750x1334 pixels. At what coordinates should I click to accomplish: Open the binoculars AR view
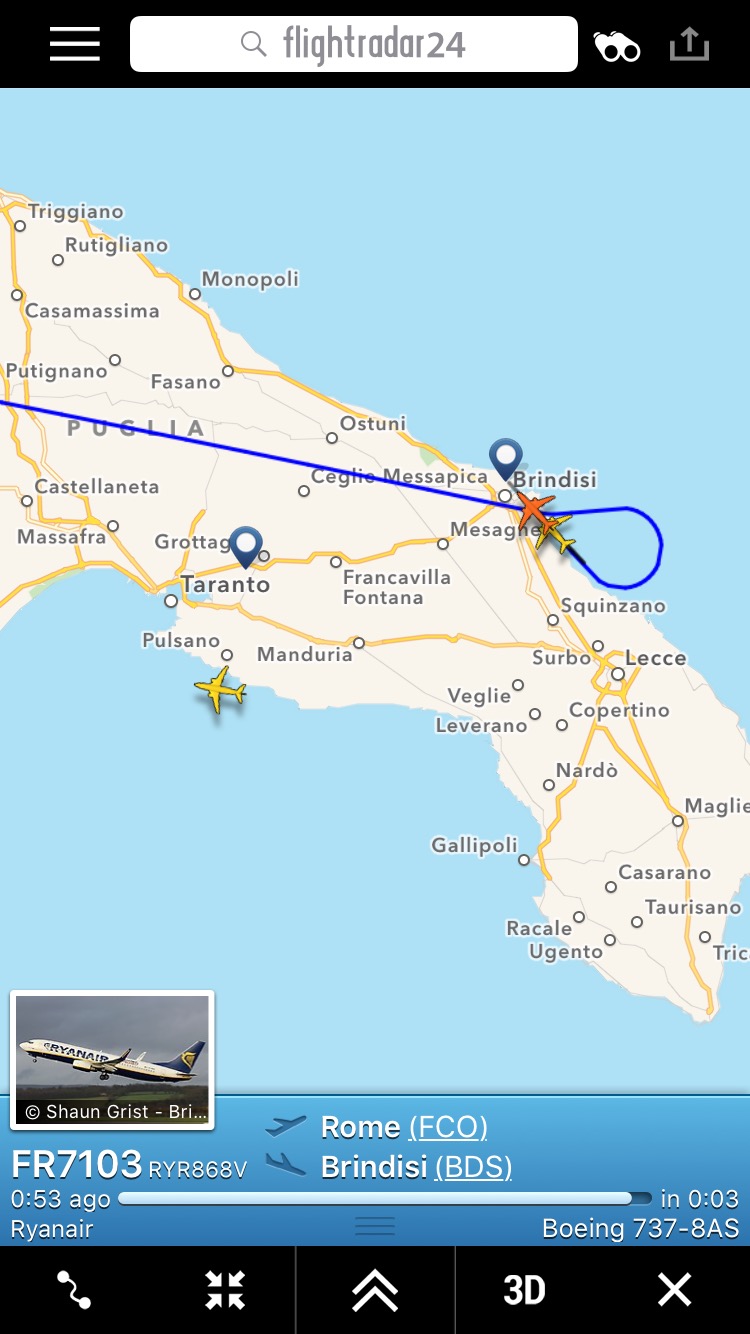[x=617, y=46]
